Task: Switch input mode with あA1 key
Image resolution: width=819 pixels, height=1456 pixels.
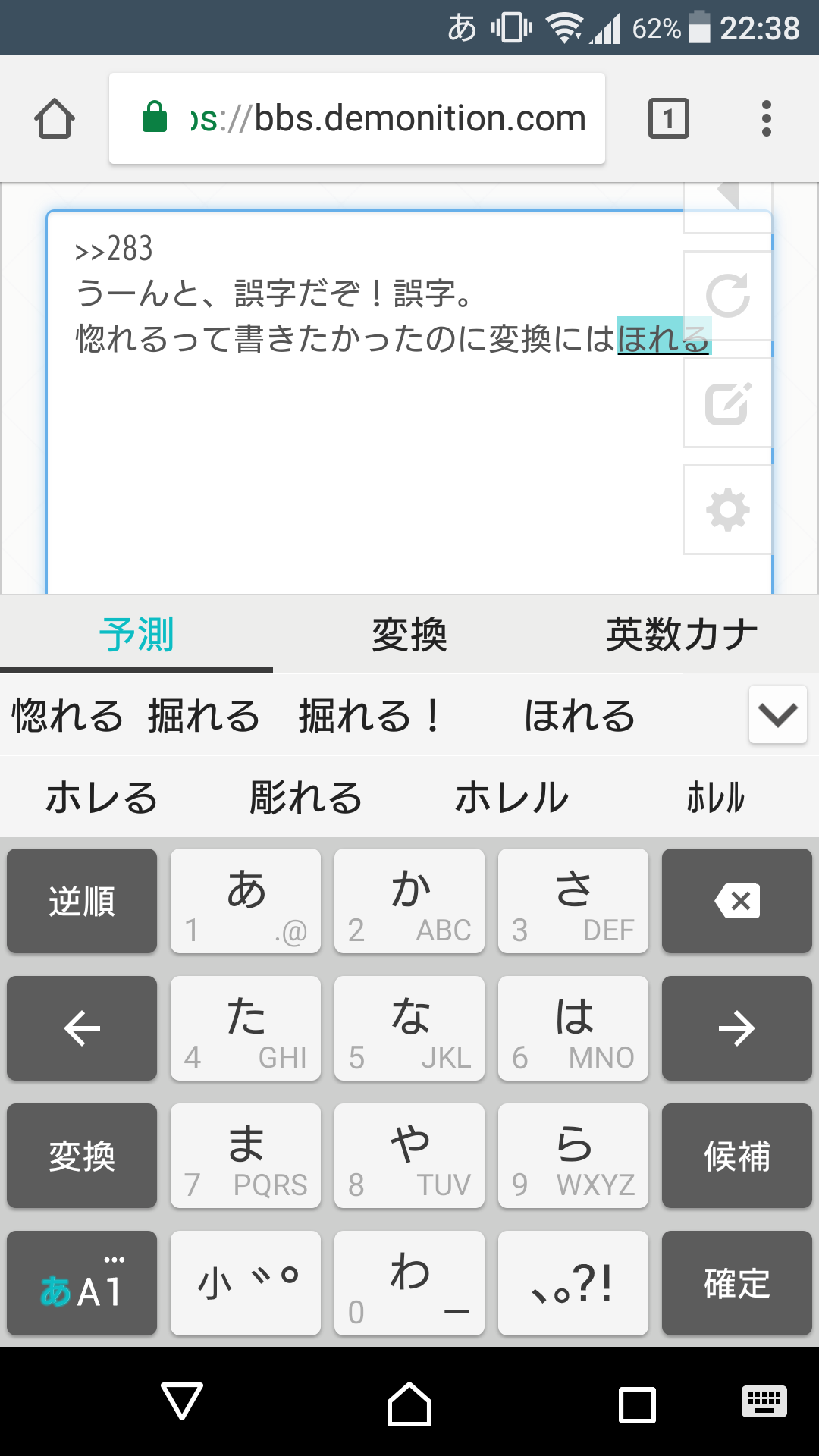Action: 82,1283
